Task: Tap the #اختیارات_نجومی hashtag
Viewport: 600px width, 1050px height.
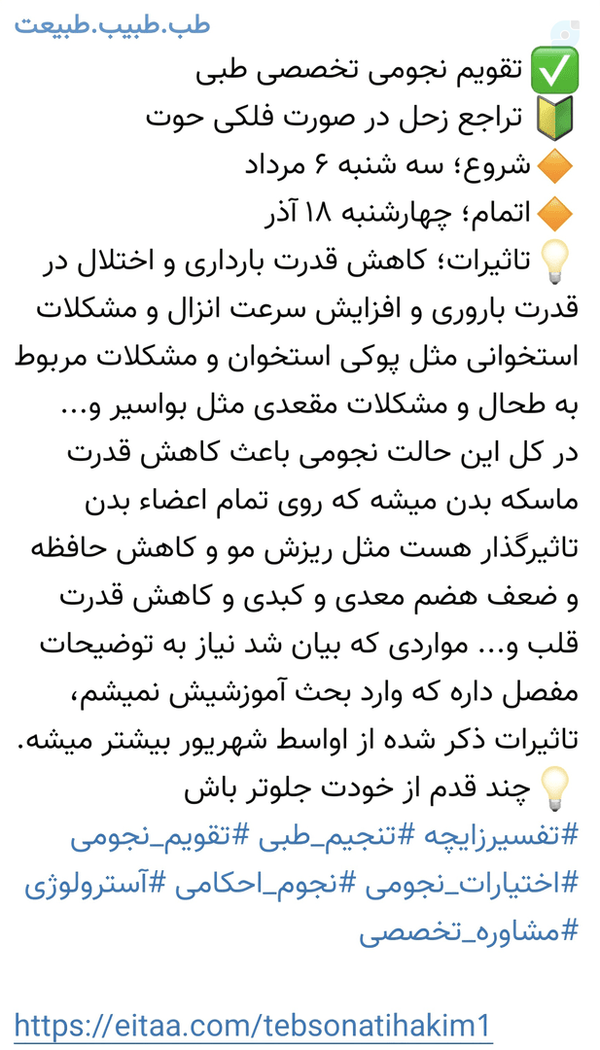Action: click(471, 884)
